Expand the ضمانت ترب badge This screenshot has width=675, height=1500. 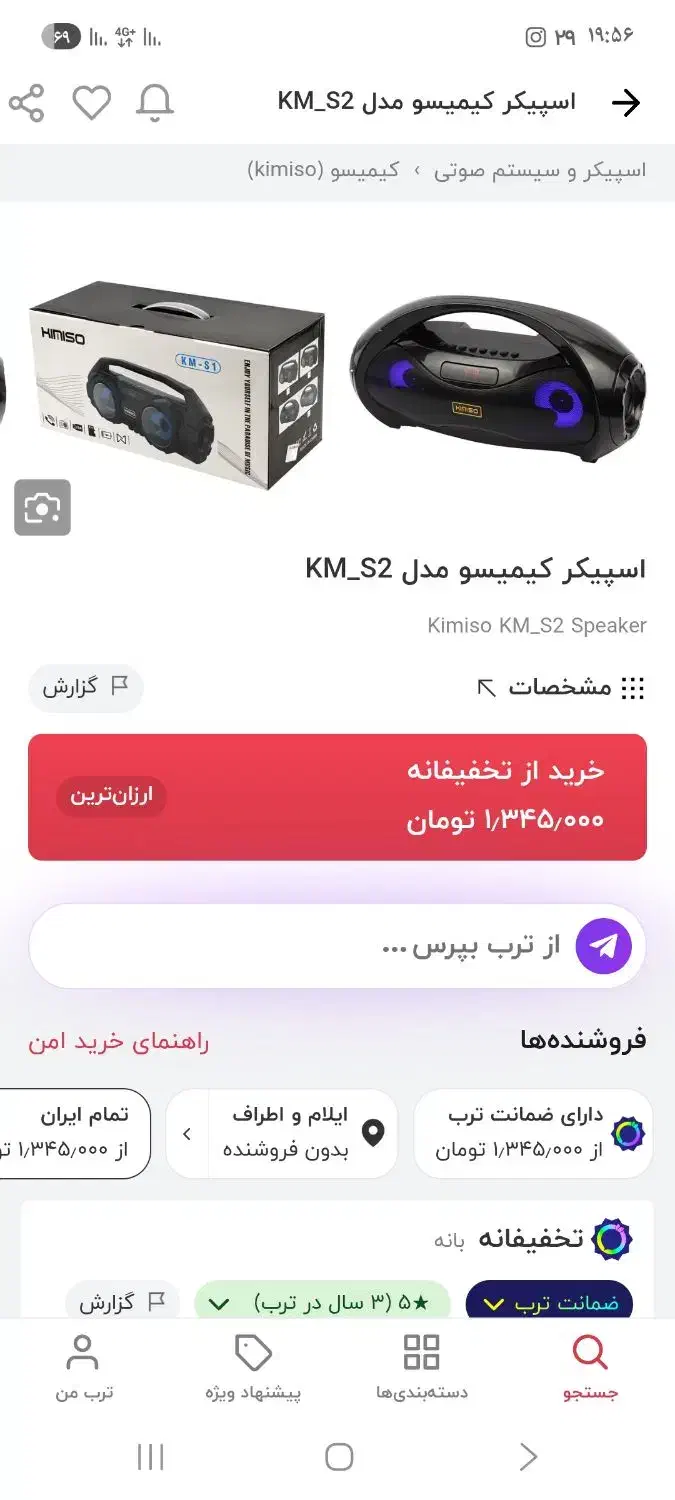[x=548, y=1304]
